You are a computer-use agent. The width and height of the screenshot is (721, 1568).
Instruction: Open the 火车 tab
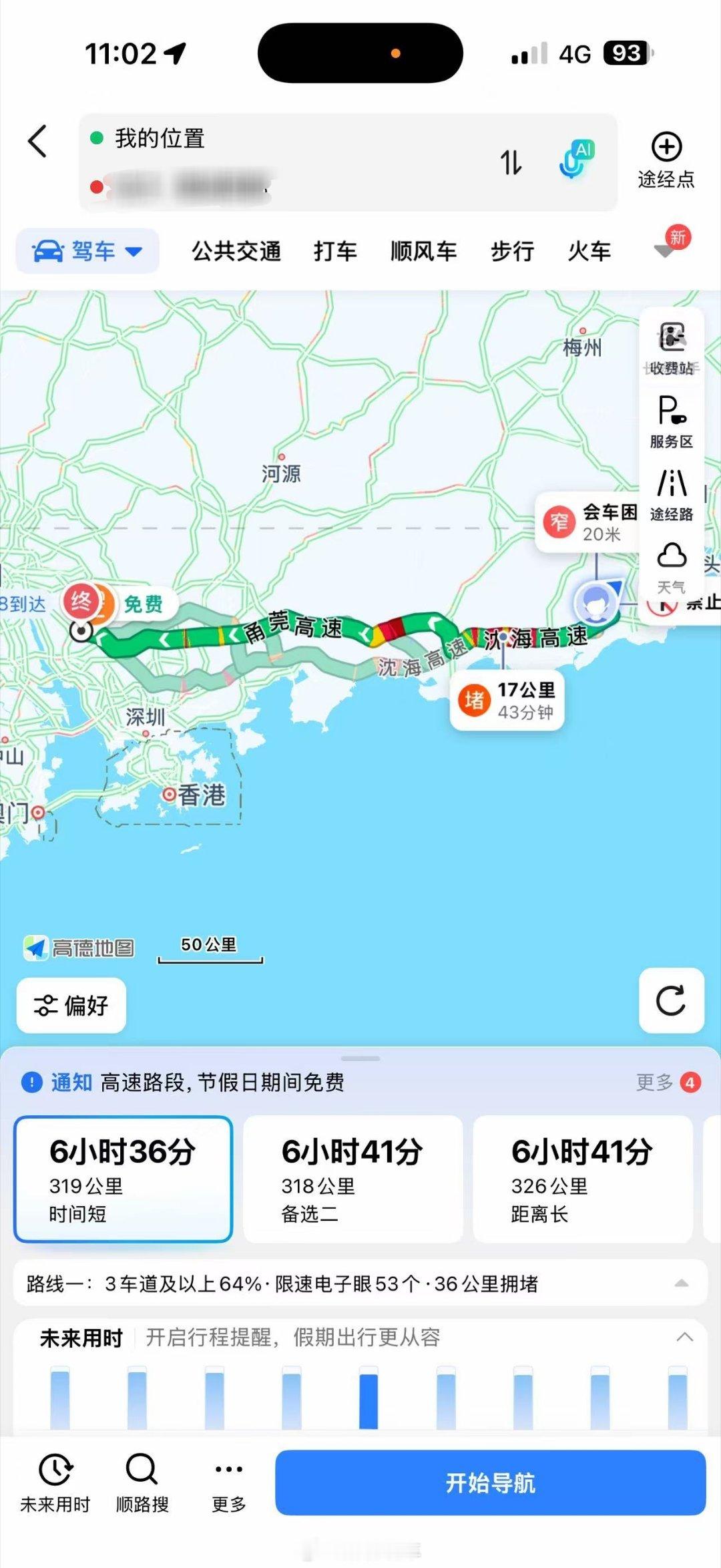click(587, 251)
